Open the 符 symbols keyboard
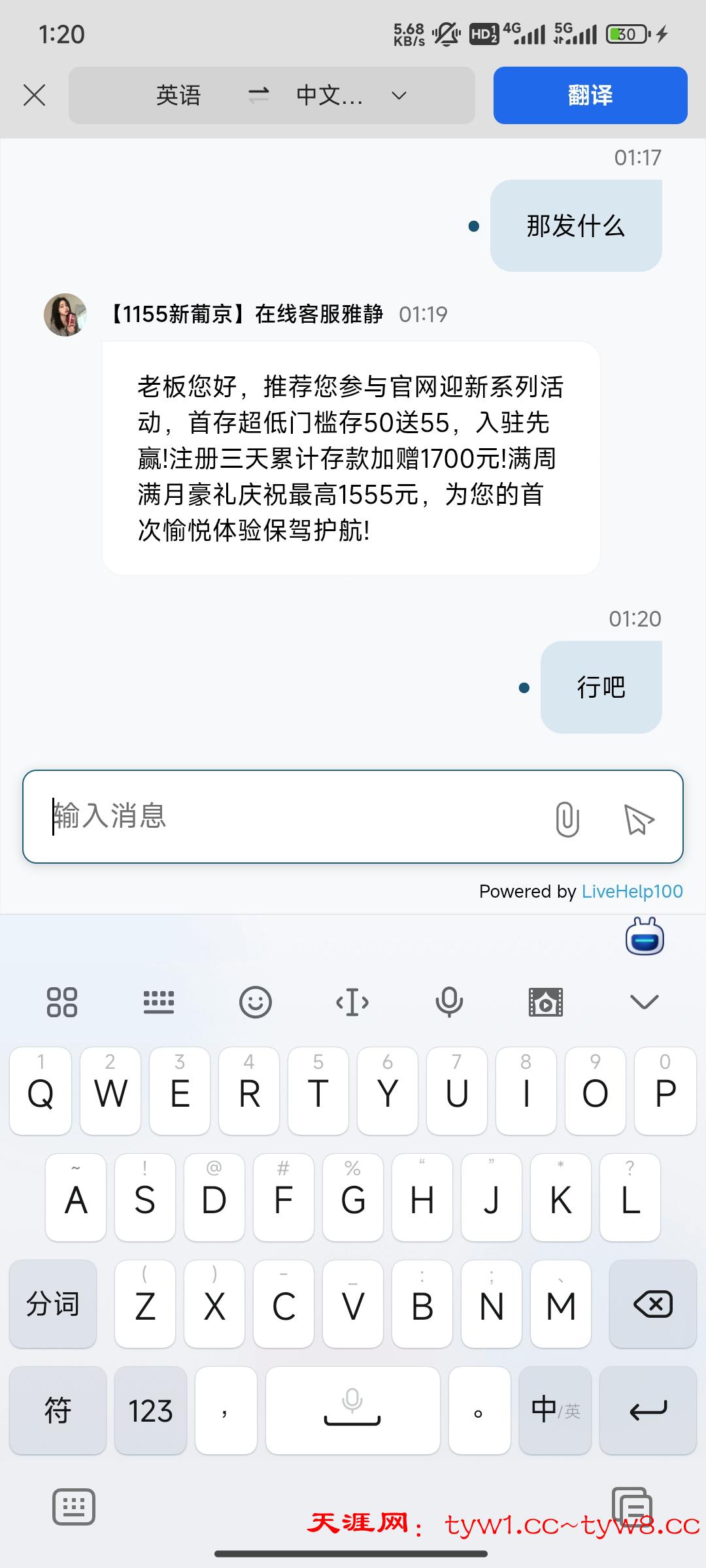This screenshot has width=706, height=1568. tap(58, 1411)
